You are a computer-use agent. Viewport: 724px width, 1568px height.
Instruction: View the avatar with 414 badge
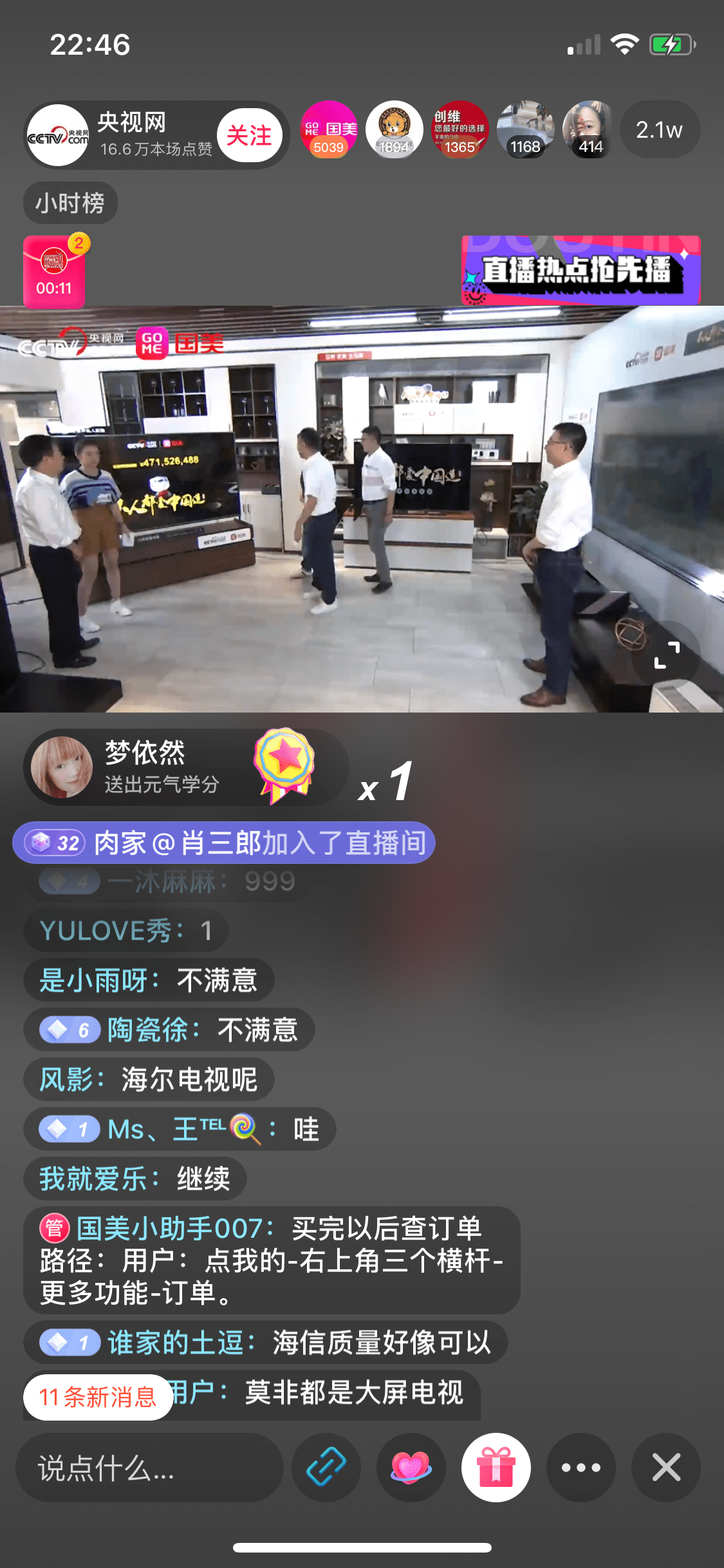click(x=589, y=130)
